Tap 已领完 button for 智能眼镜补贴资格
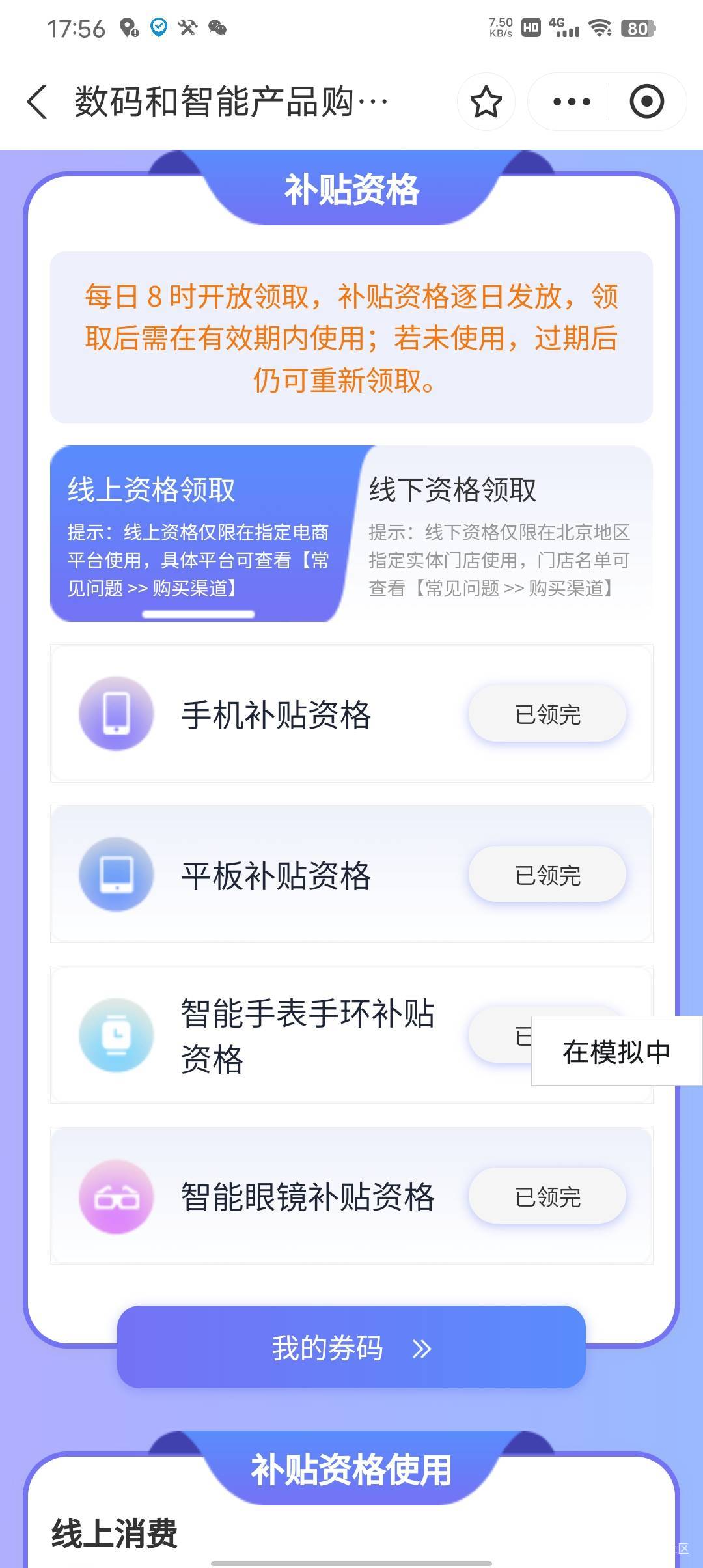Screen dimensions: 703x1568 point(547,1196)
